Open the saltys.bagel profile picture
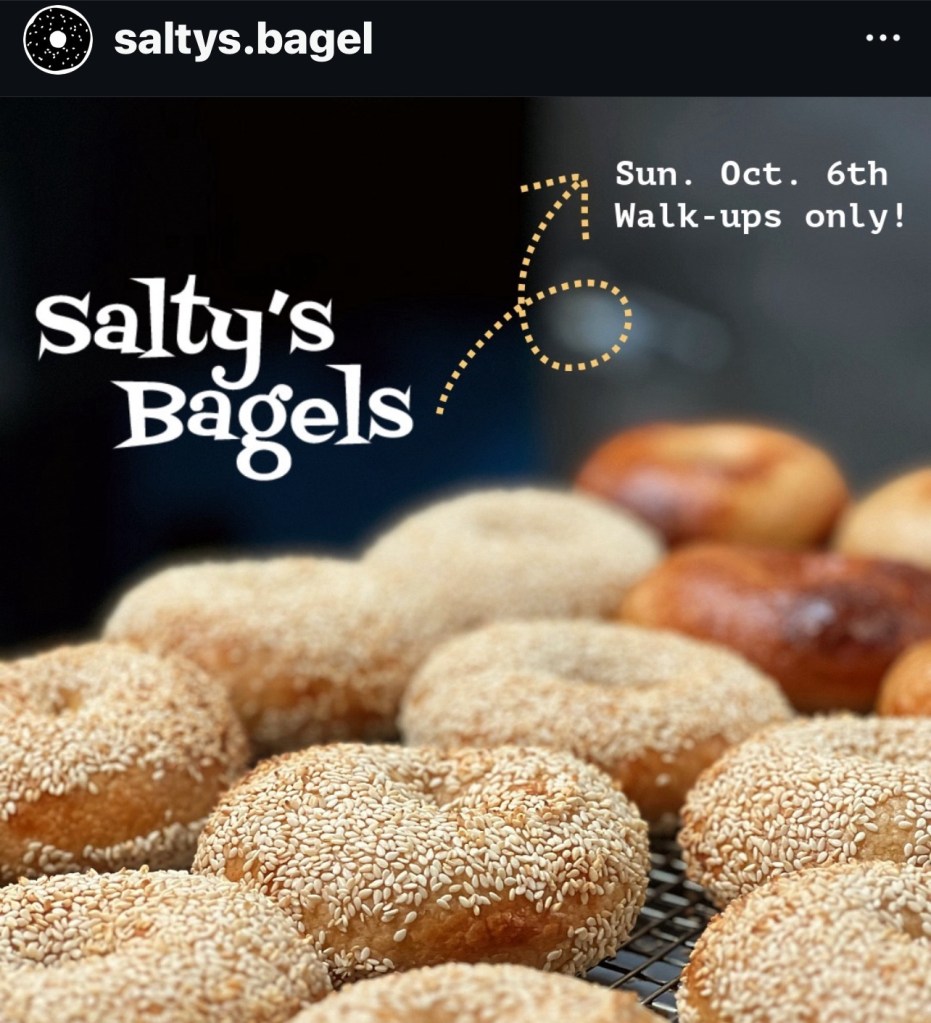The width and height of the screenshot is (931, 1023). pos(57,40)
